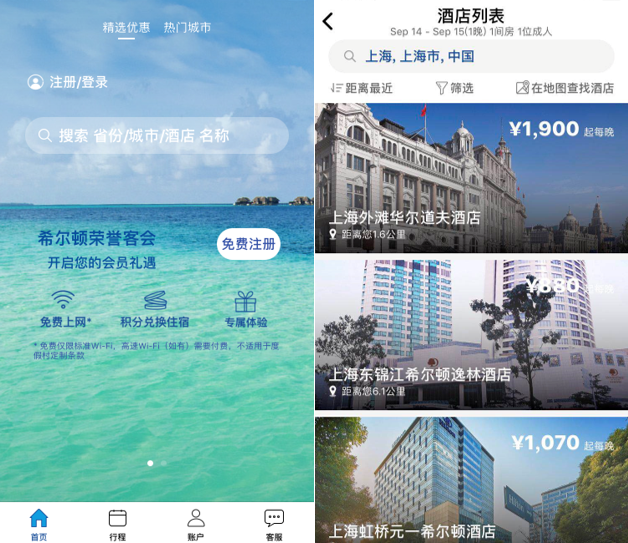The height and width of the screenshot is (543, 628).
Task: View 上海东锦江希尔顿逸林酒店 details
Action: pos(471,334)
